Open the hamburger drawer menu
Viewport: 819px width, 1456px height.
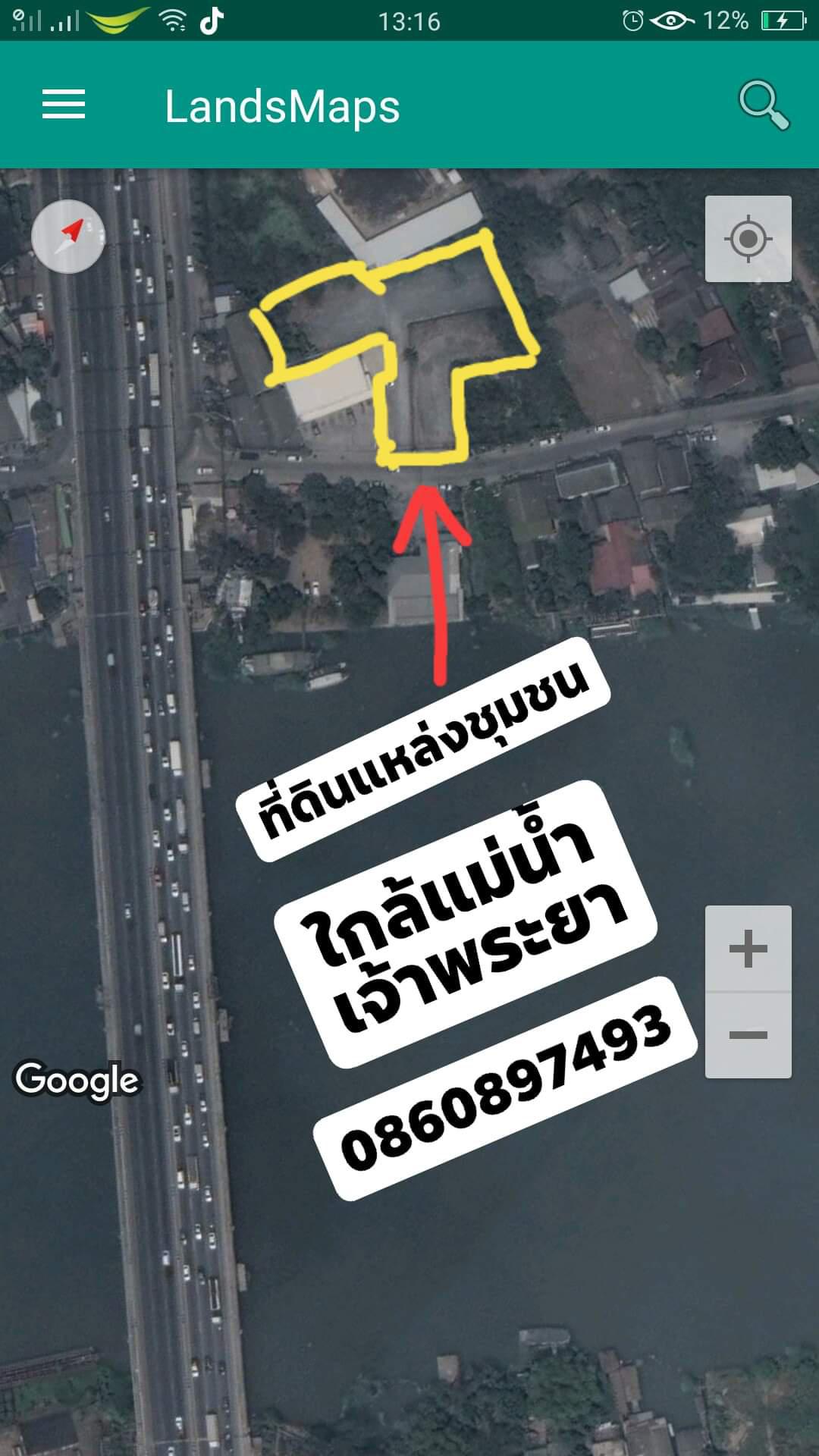(x=64, y=105)
